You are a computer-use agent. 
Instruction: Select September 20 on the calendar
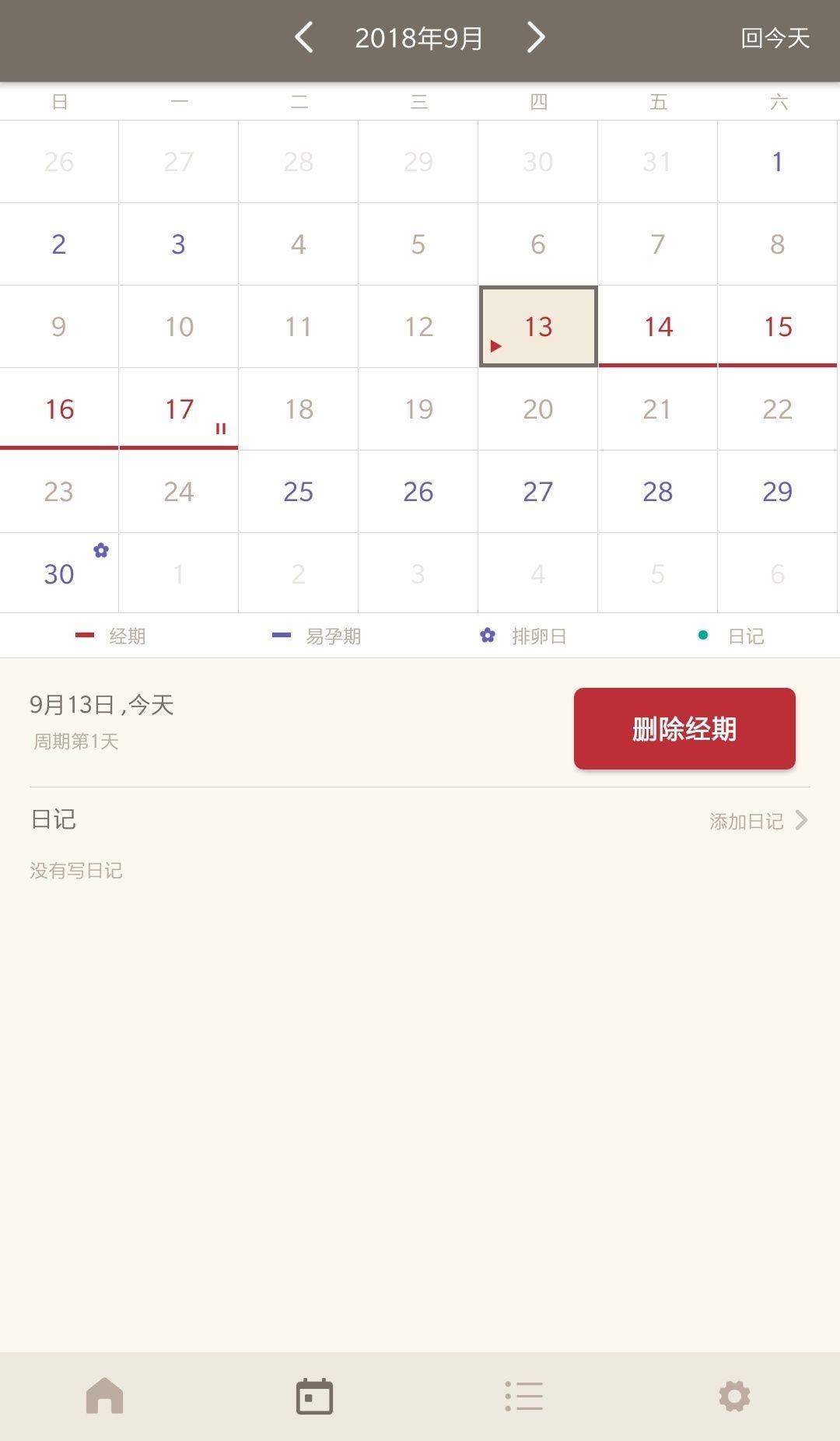click(538, 409)
